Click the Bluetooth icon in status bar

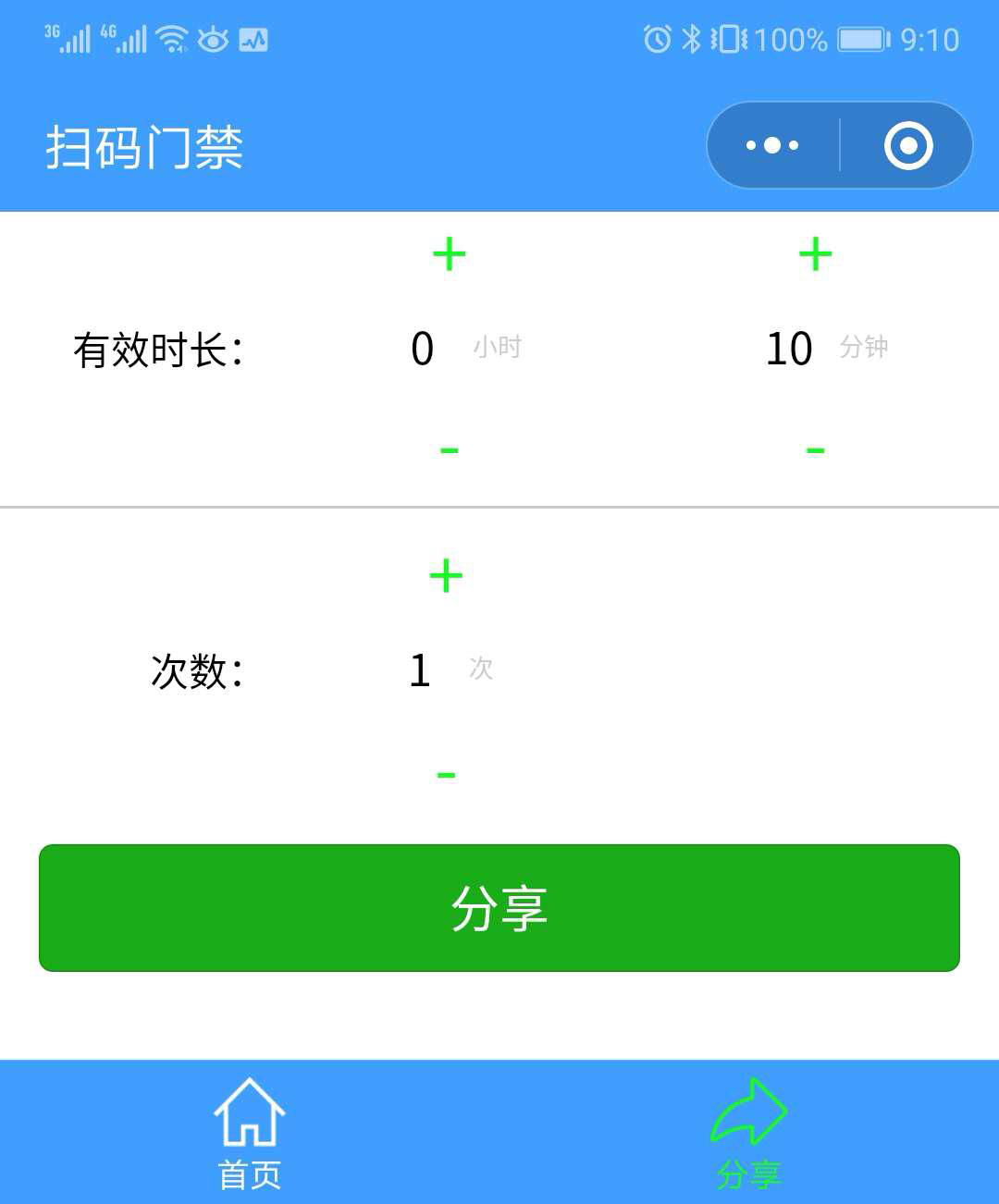tap(689, 40)
